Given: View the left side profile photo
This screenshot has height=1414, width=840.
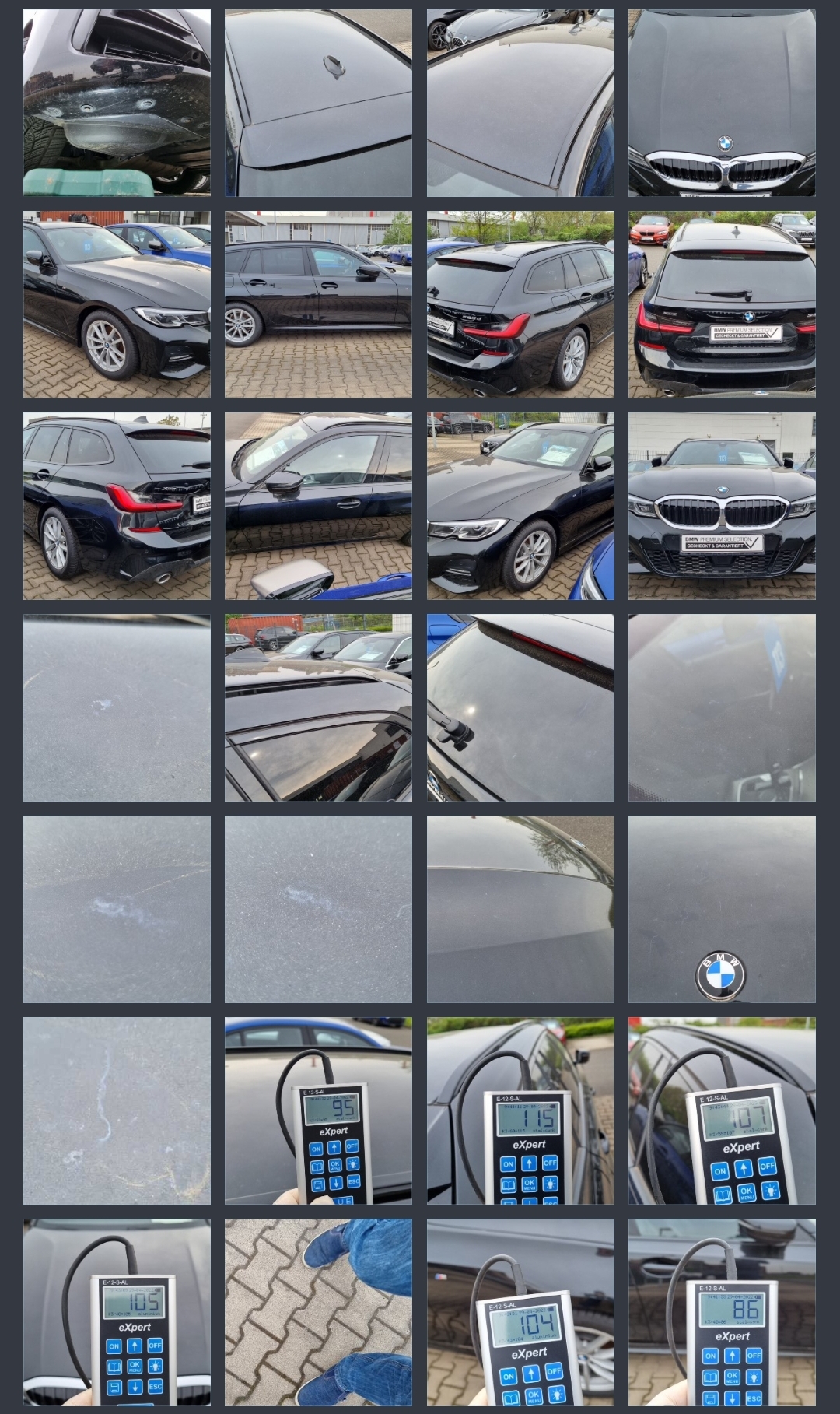Looking at the screenshot, I should coord(318,304).
